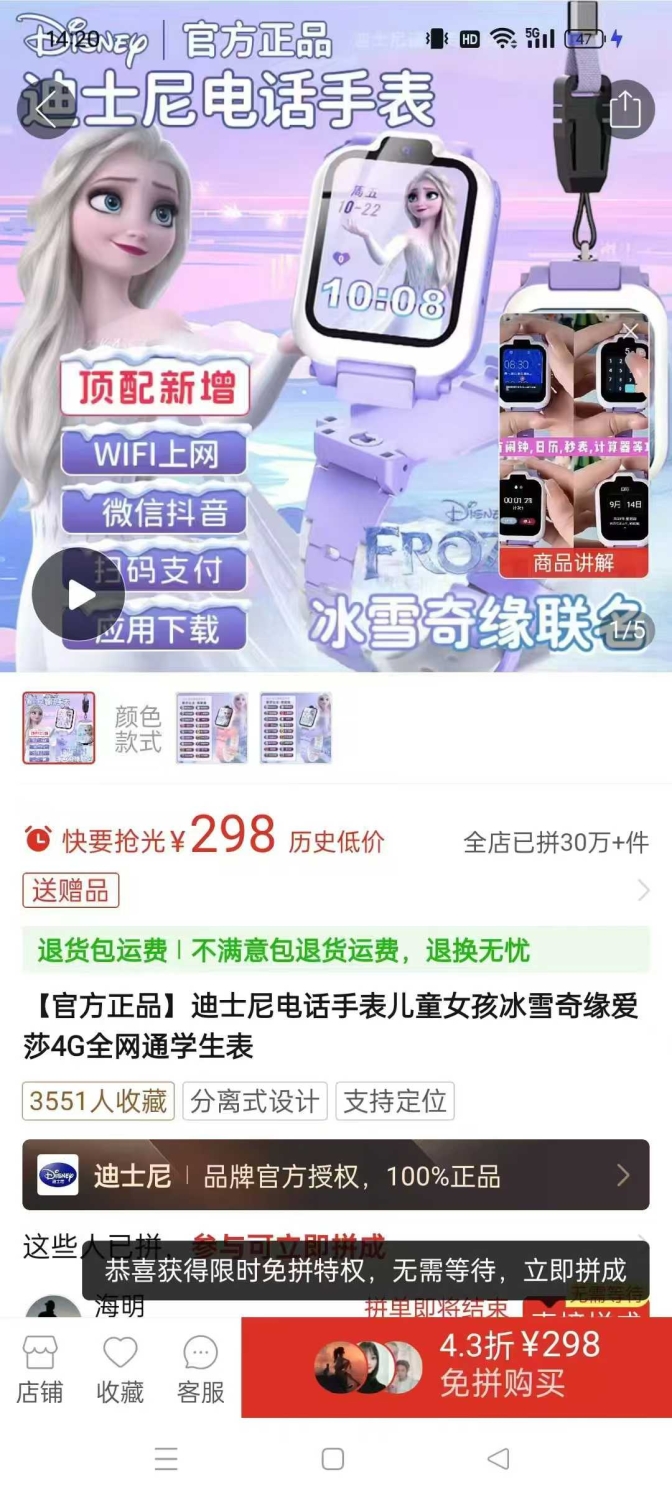The height and width of the screenshot is (1500, 672).
Task: Close the 商品讲解 floating video
Action: point(629,331)
